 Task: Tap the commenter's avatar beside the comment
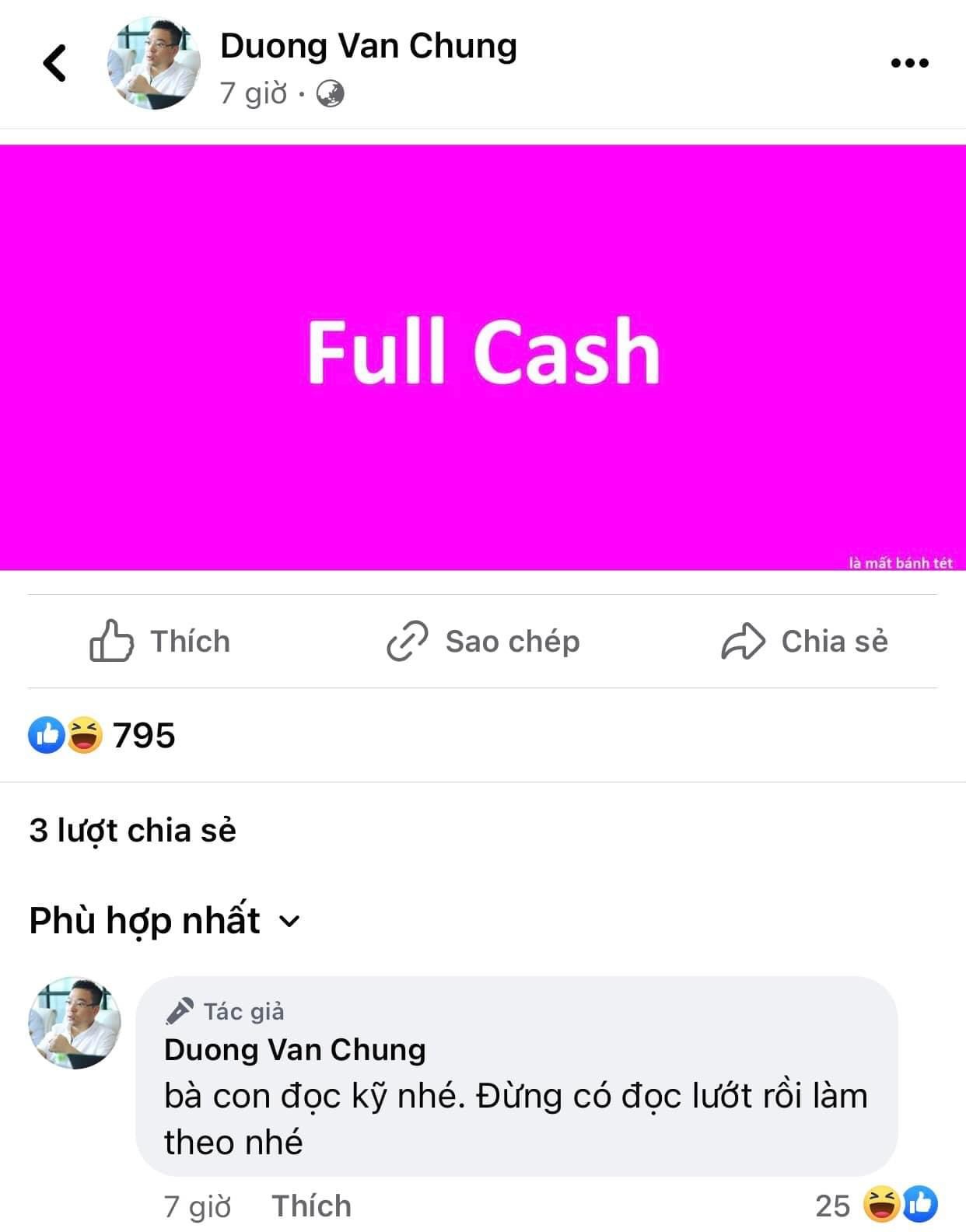tap(75, 1023)
